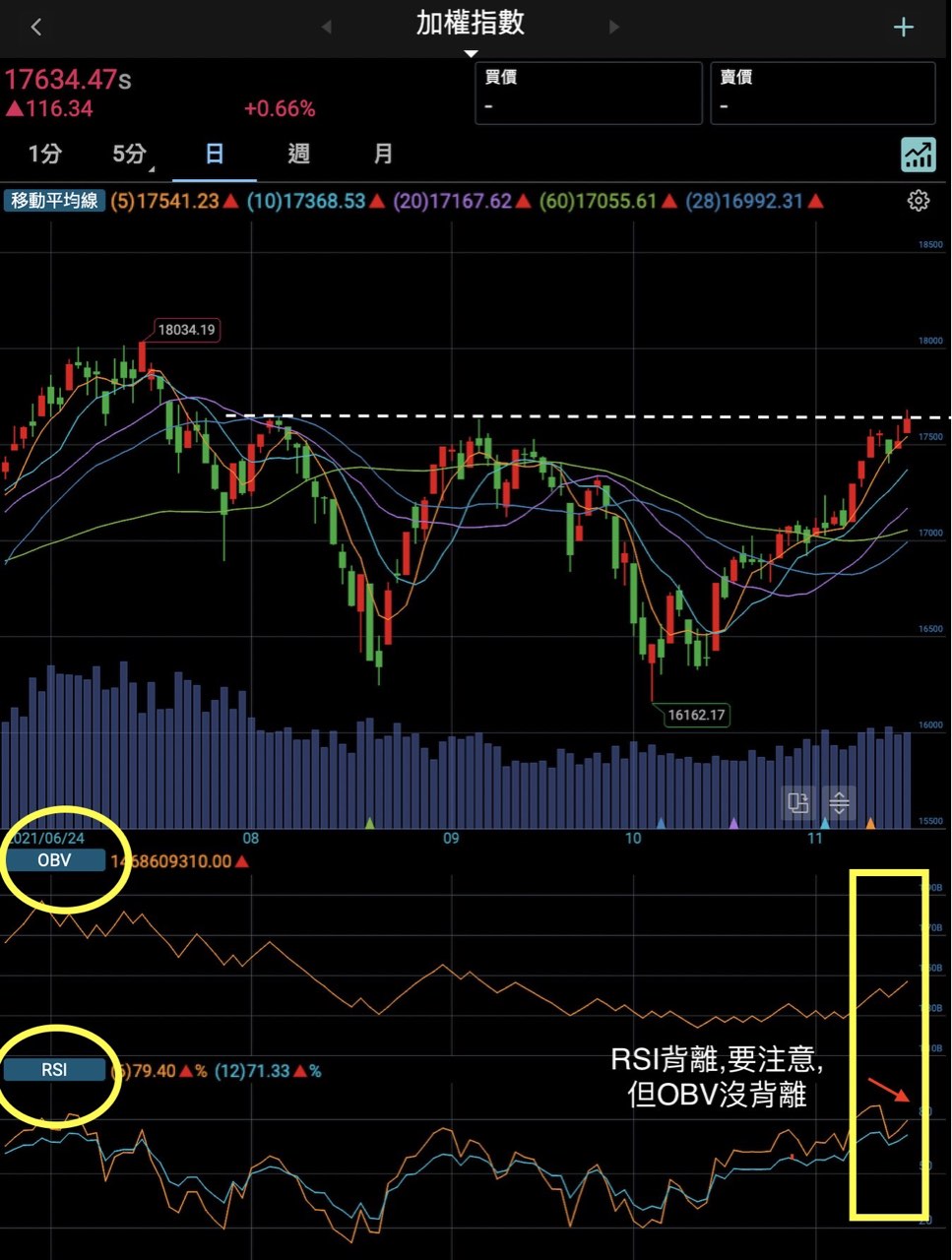Tap the expand/collapse chart panel icon

click(x=839, y=803)
